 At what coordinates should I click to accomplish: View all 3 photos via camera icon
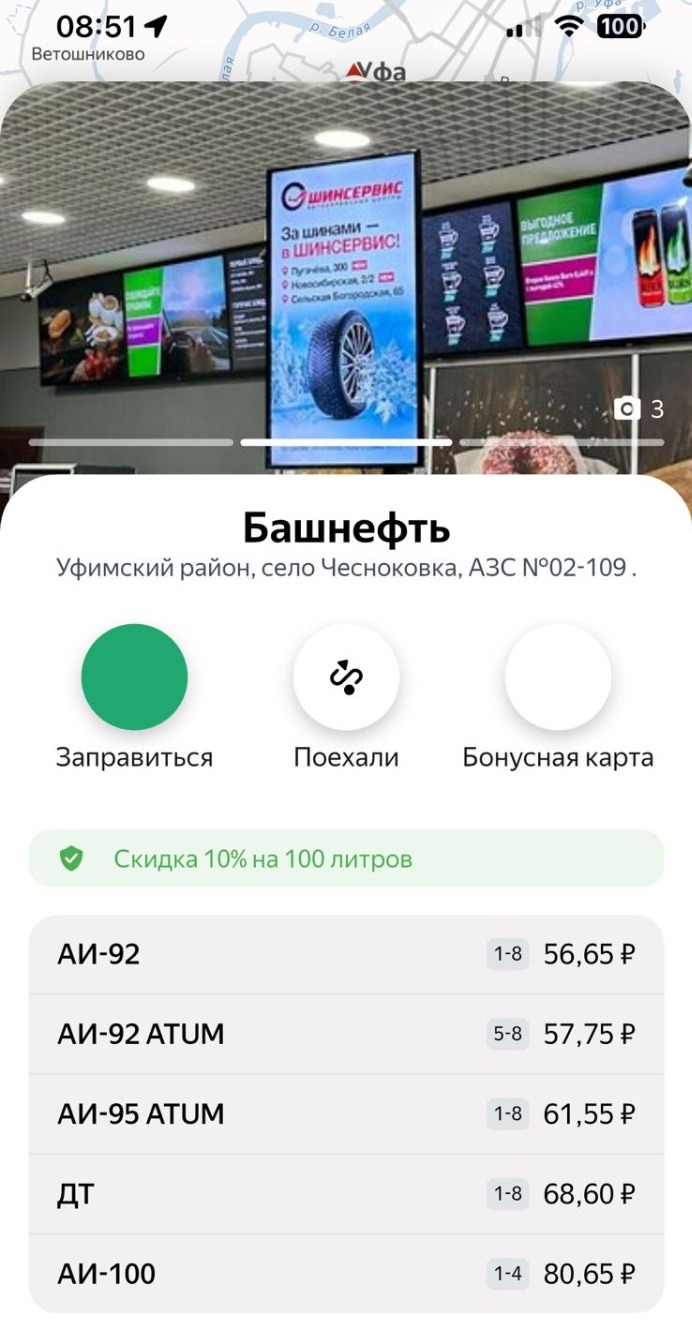[639, 409]
